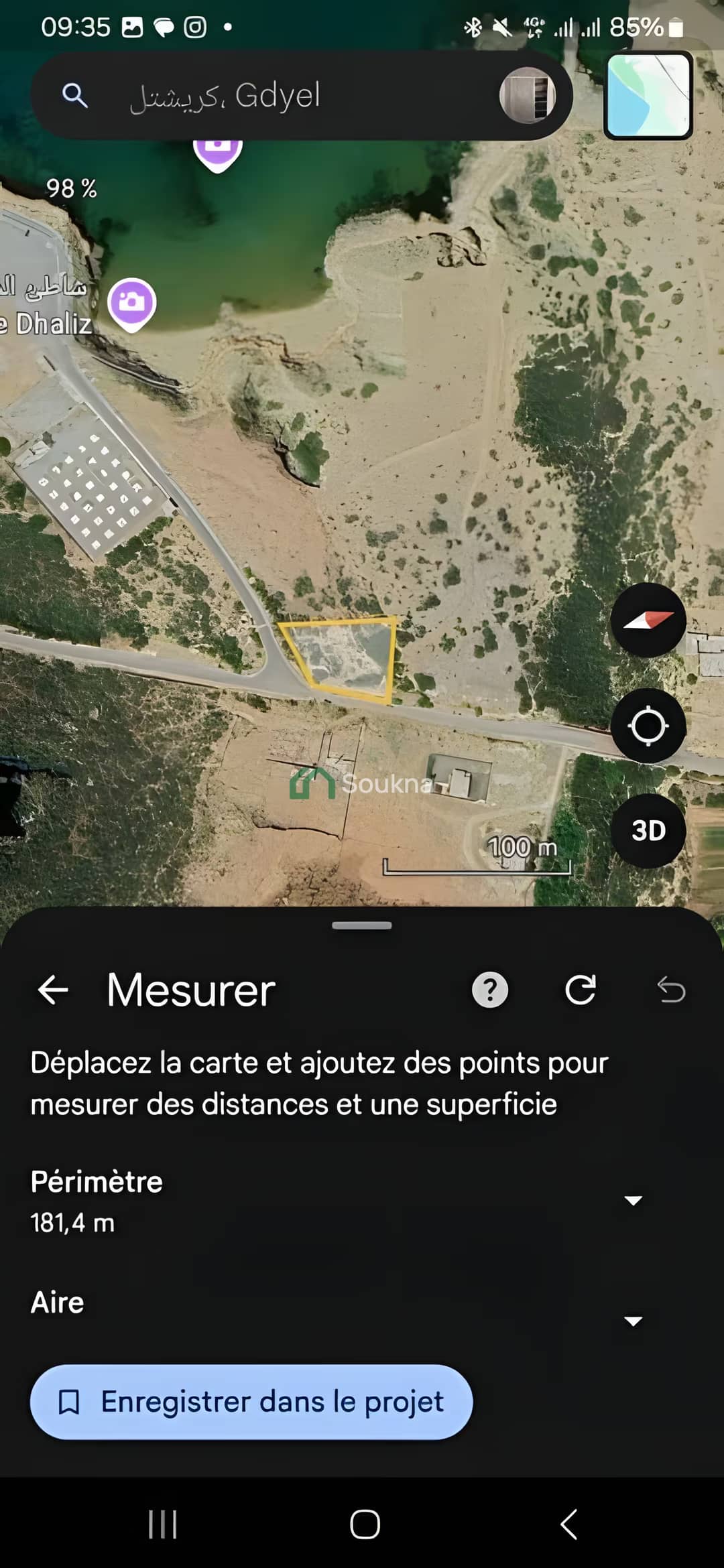Viewport: 724px width, 1568px height.
Task: Tap the search magnifier icon
Action: (x=76, y=95)
